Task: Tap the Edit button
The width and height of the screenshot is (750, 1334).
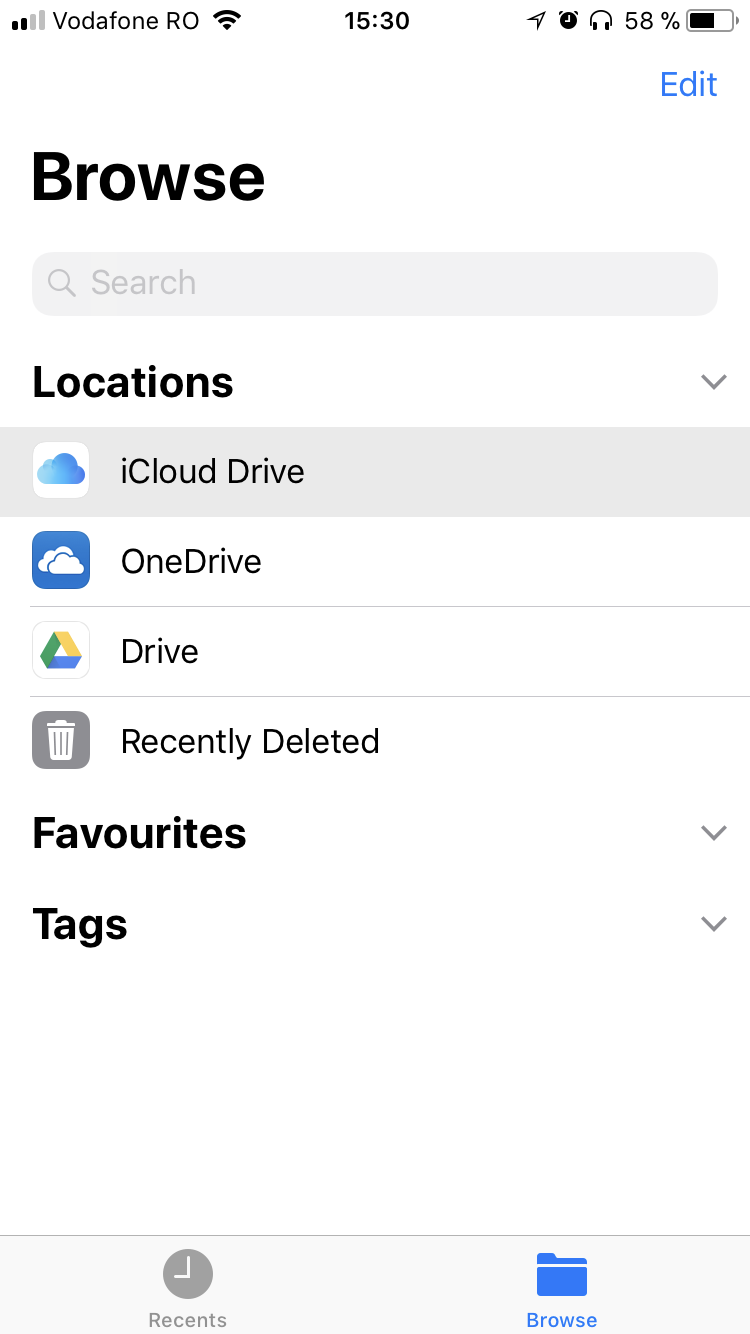Action: (688, 84)
